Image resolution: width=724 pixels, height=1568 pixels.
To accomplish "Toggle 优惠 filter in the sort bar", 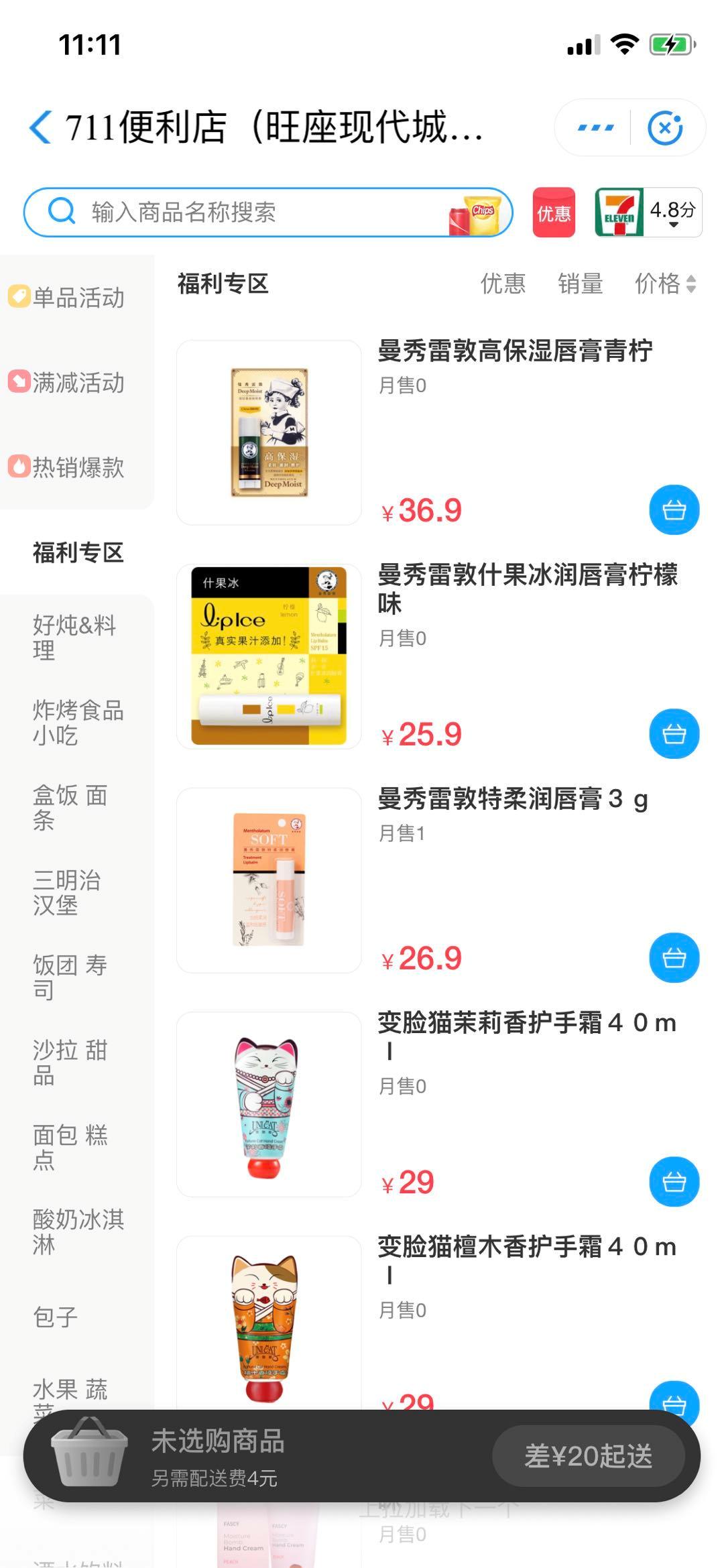I will (501, 285).
